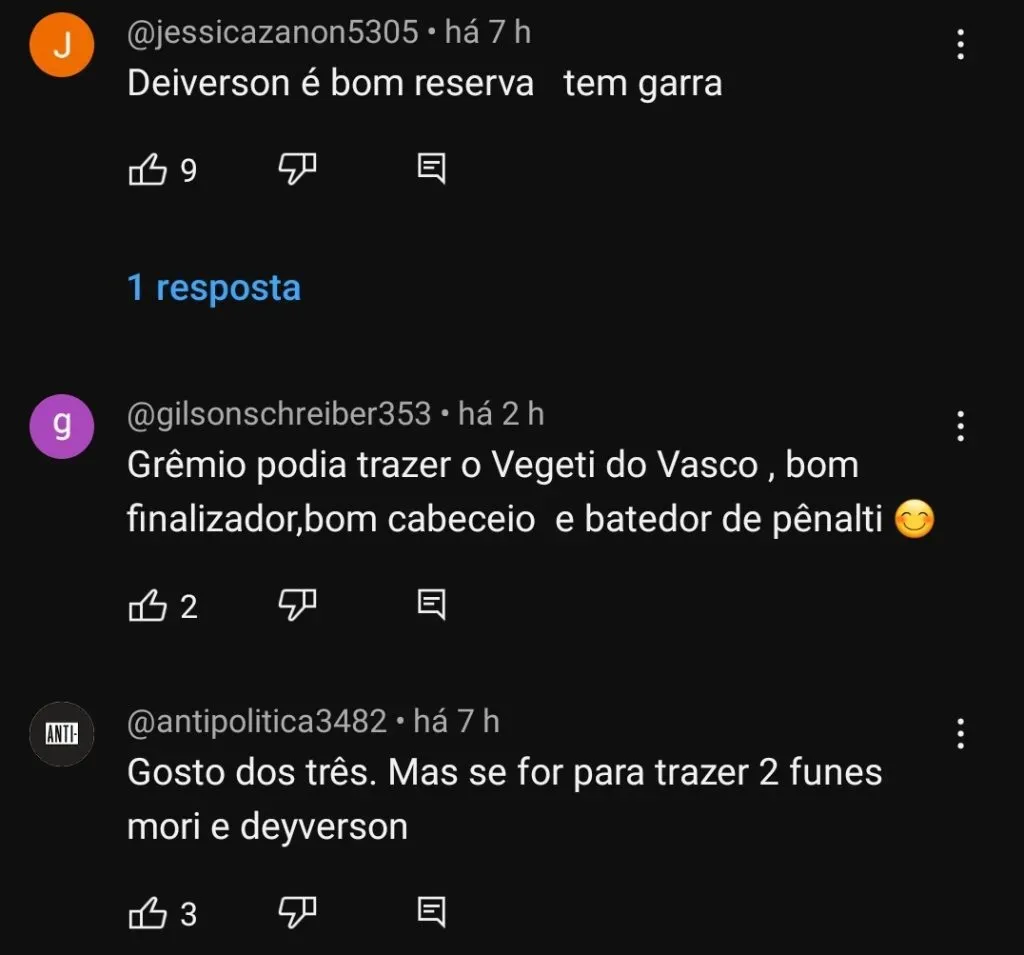Viewport: 1024px width, 955px height.
Task: Open @gilsonschreiber353's profile avatar
Action: click(x=62, y=427)
